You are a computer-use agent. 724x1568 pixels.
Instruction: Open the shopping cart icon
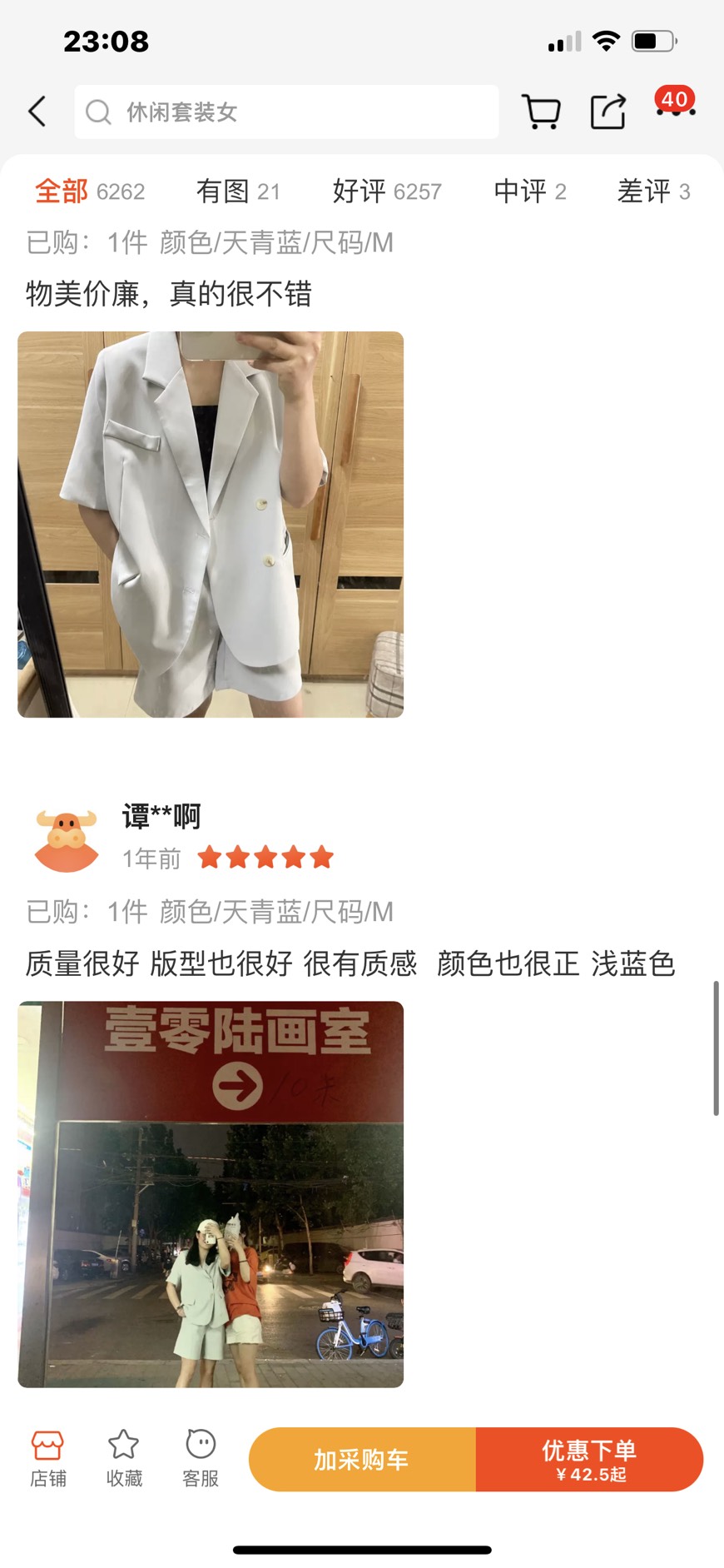pyautogui.click(x=541, y=112)
